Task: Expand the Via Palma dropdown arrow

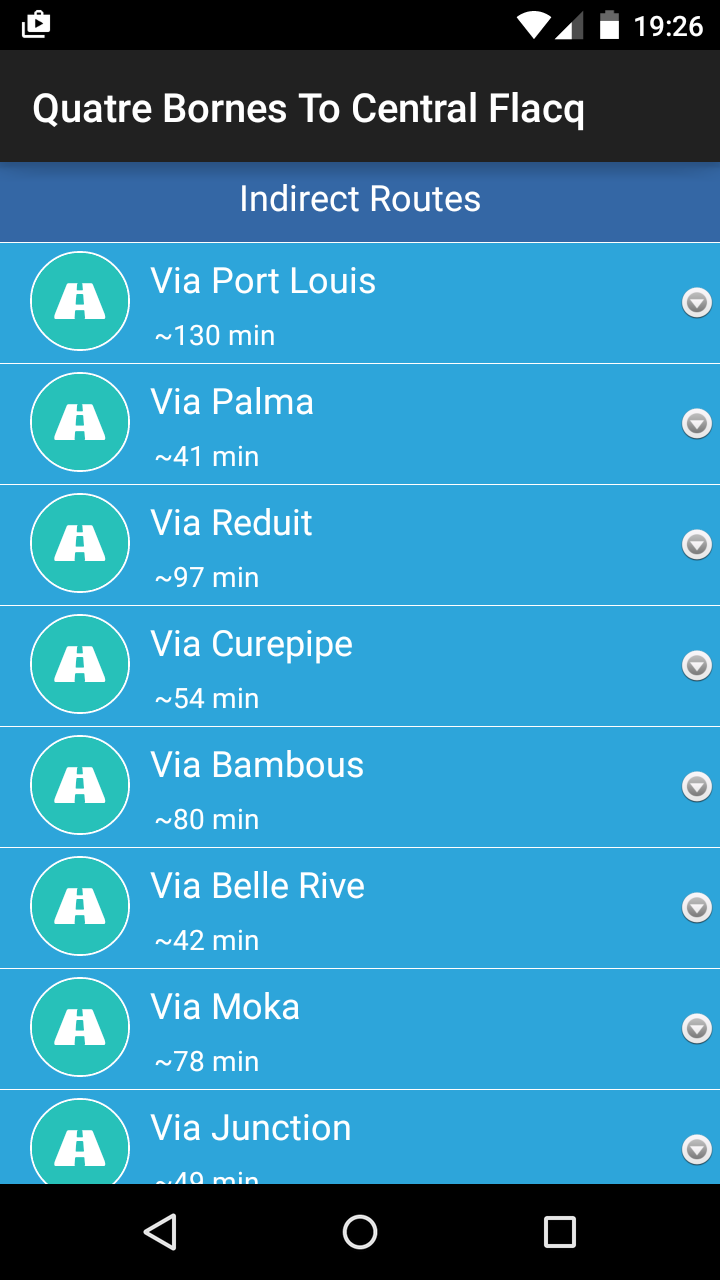Action: point(696,424)
